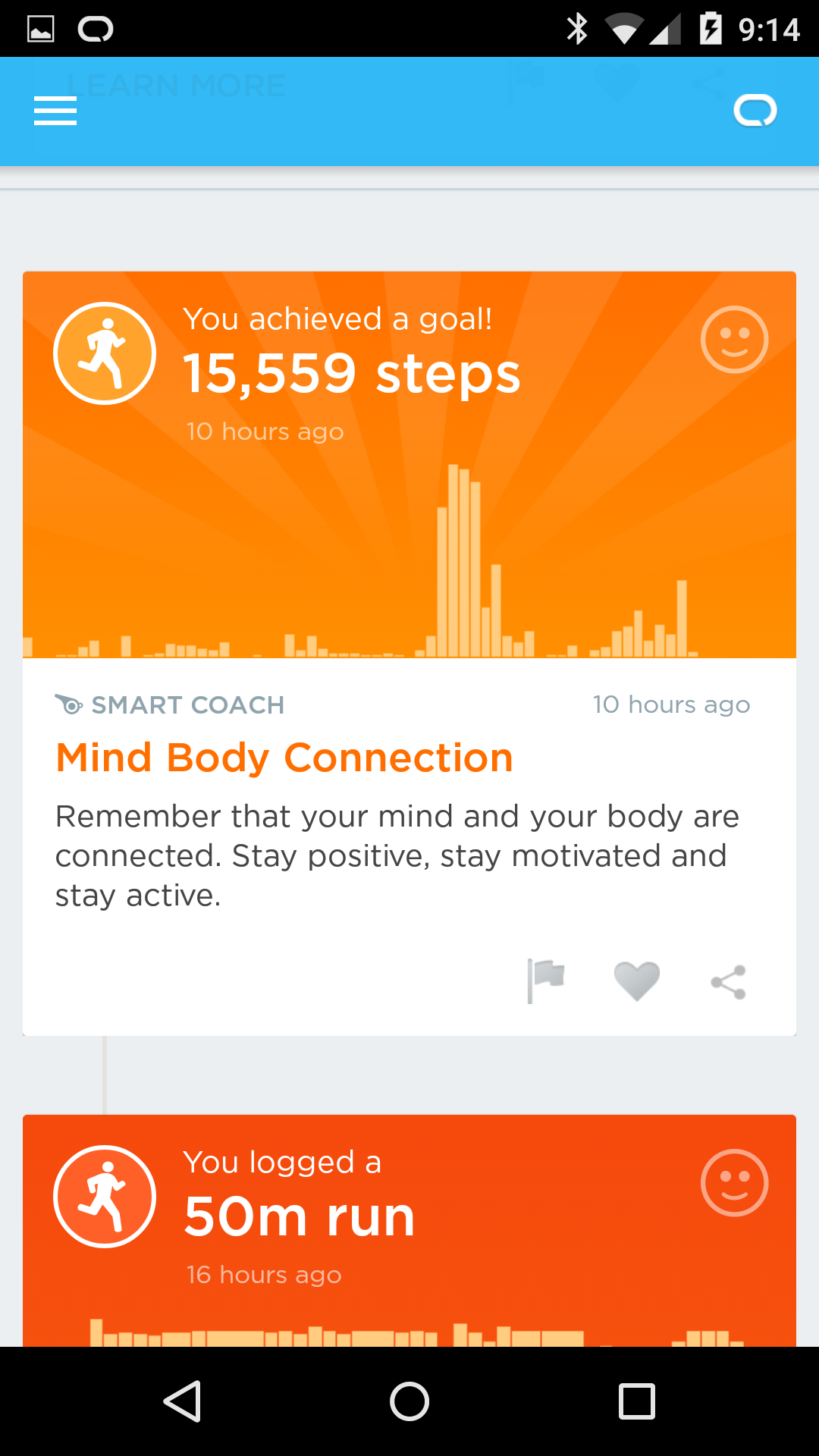
Task: Open the Mind Body Connection coach tip
Action: (284, 758)
